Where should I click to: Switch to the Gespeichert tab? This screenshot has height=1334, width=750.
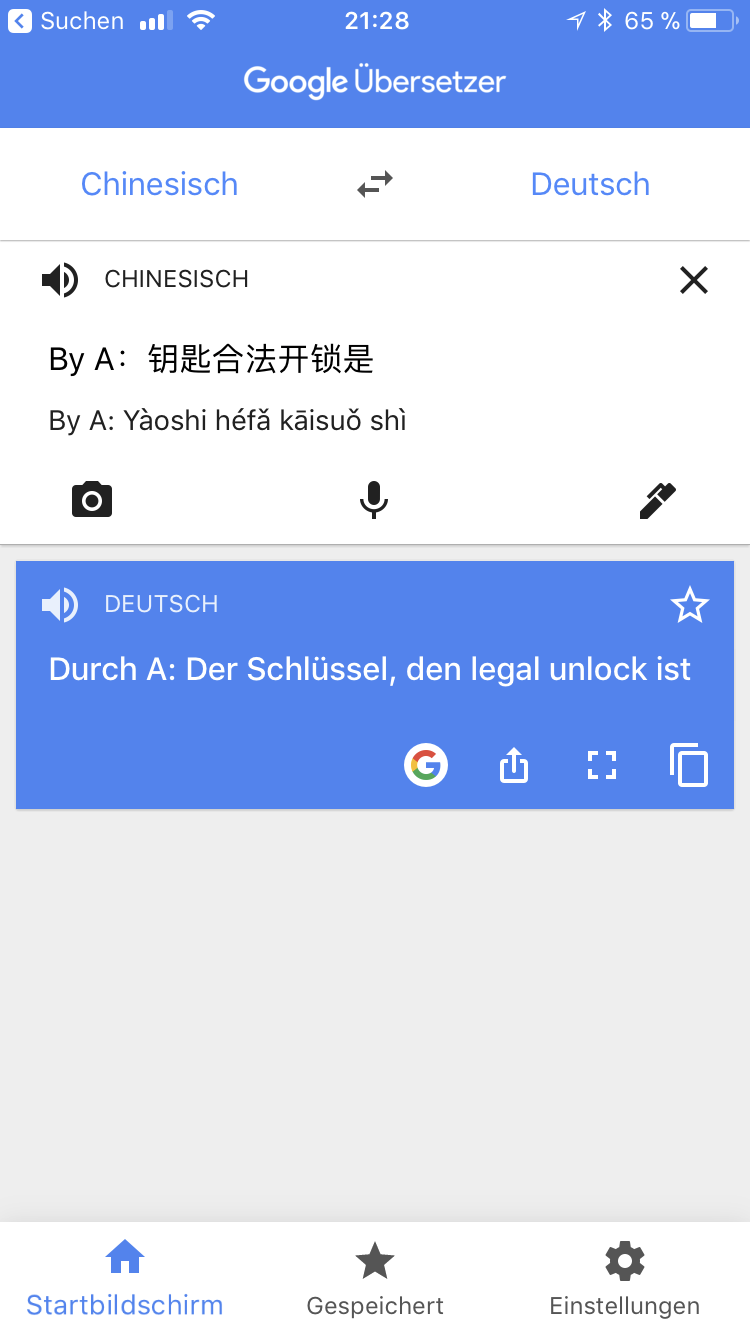[375, 1278]
